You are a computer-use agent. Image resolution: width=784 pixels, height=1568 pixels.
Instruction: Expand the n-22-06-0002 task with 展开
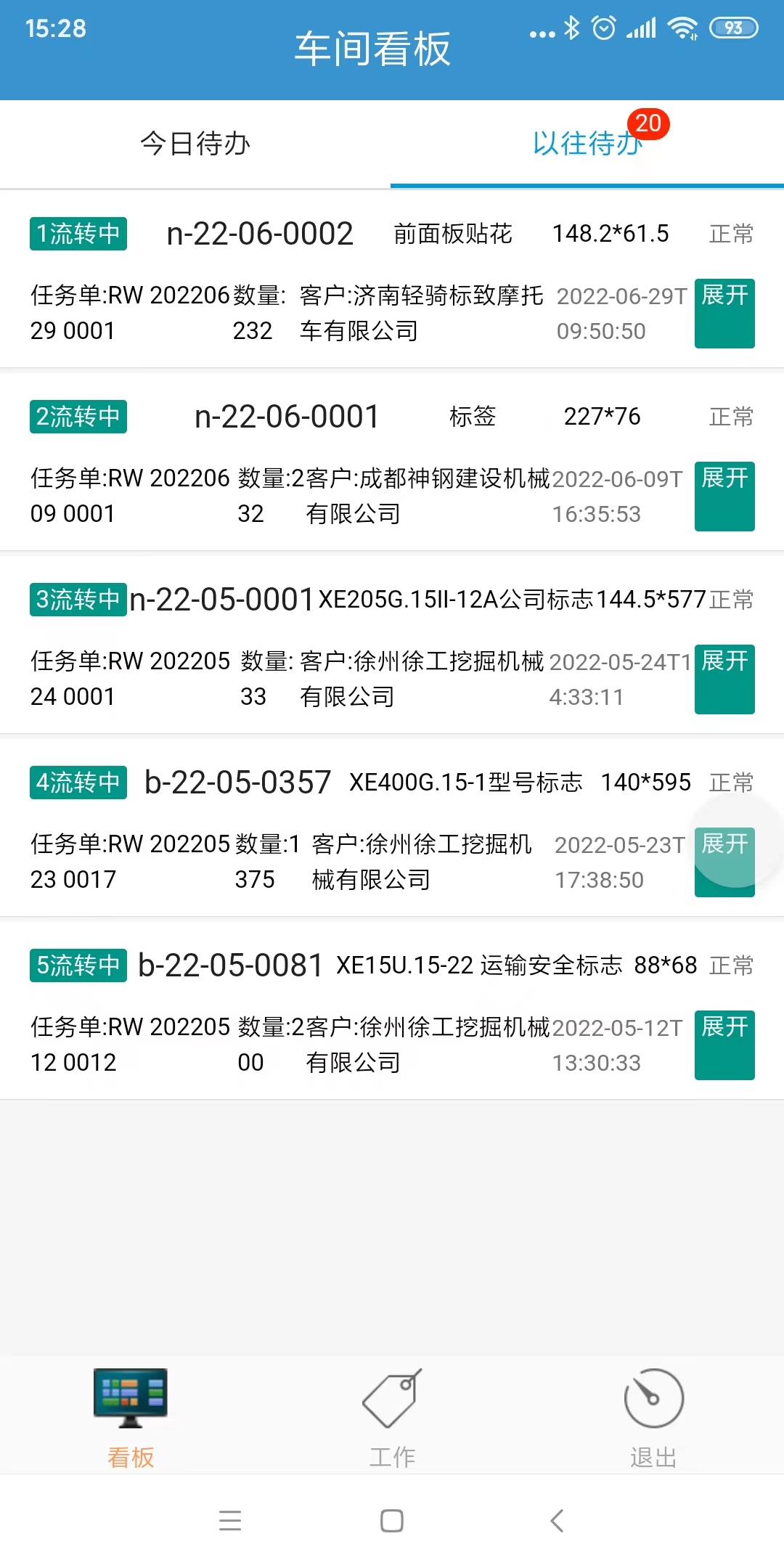tap(724, 314)
